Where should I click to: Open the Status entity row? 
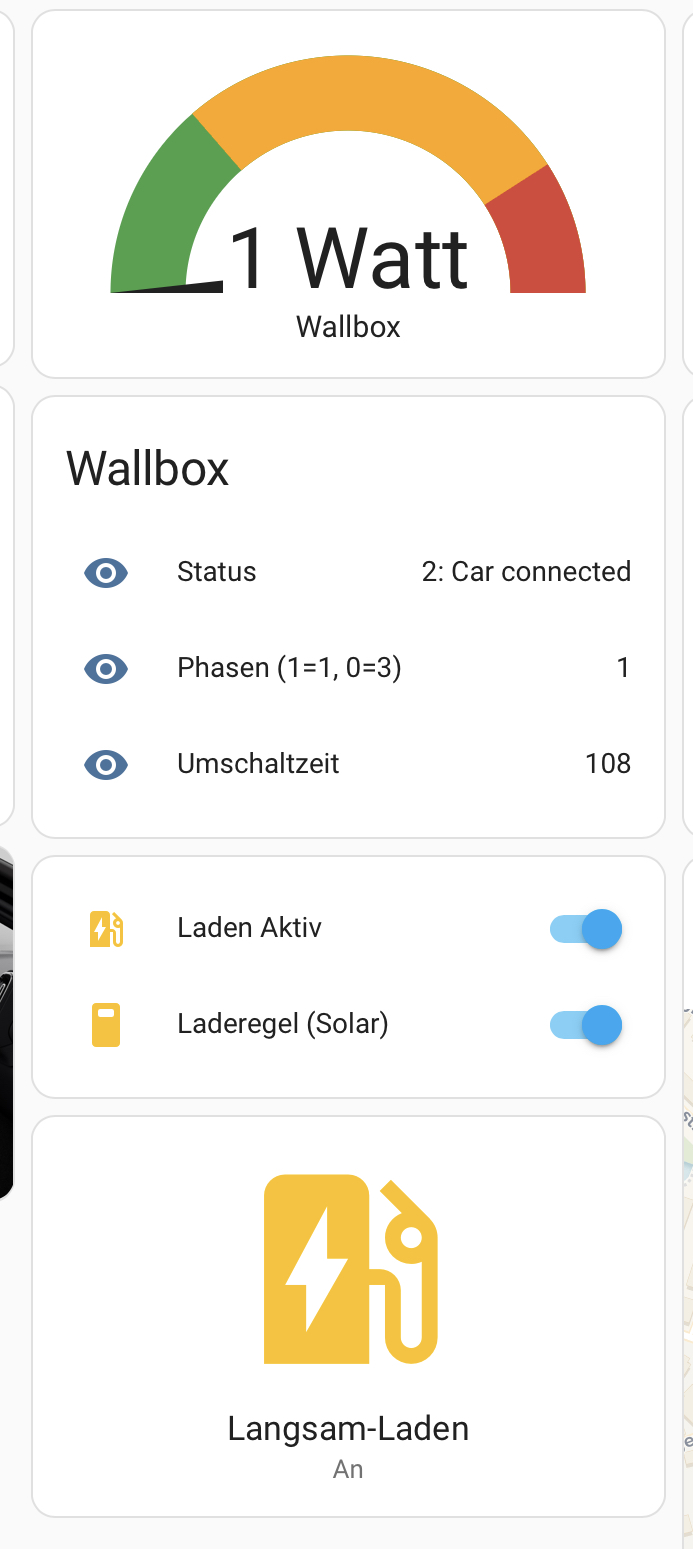[x=348, y=572]
